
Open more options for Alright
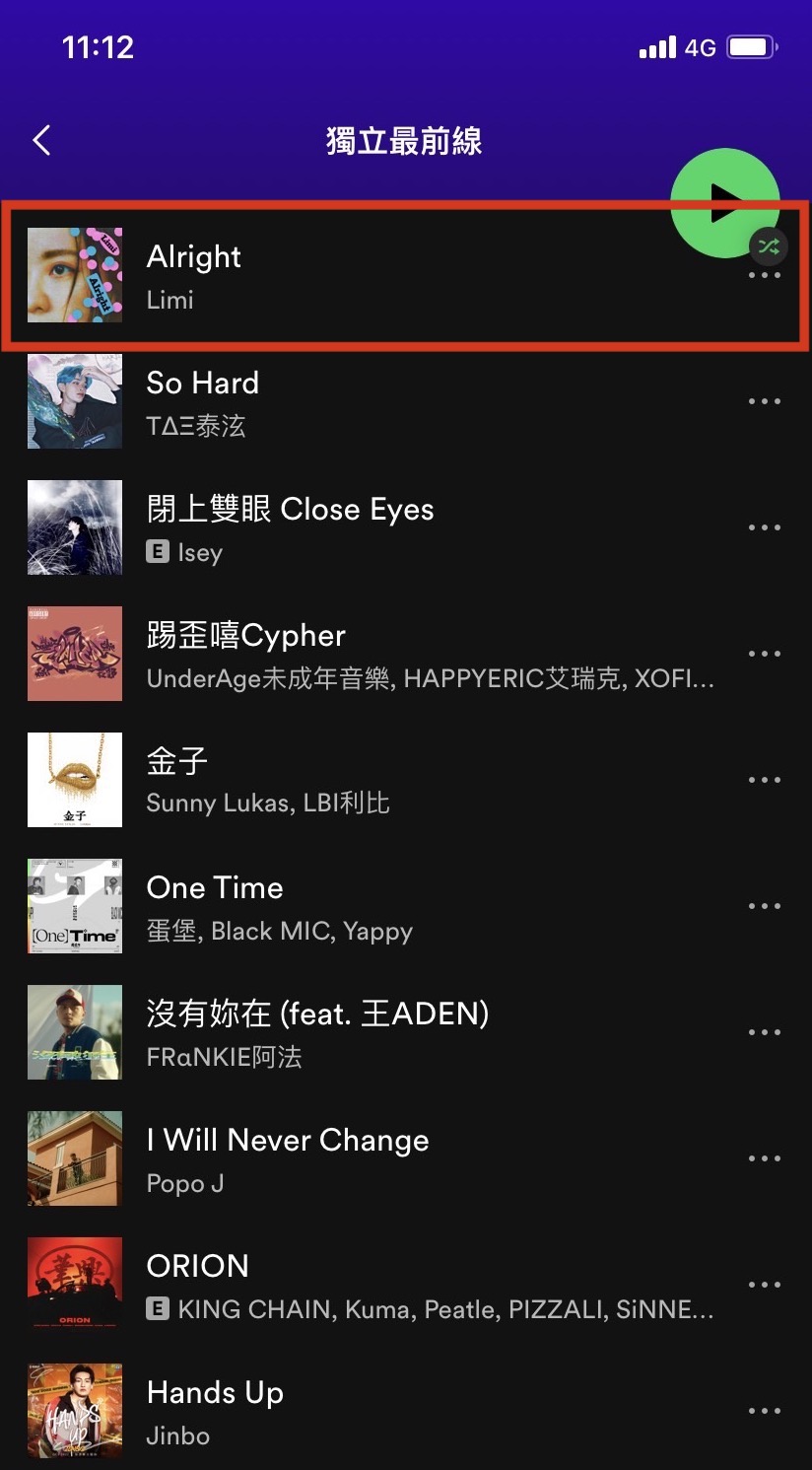pos(764,277)
